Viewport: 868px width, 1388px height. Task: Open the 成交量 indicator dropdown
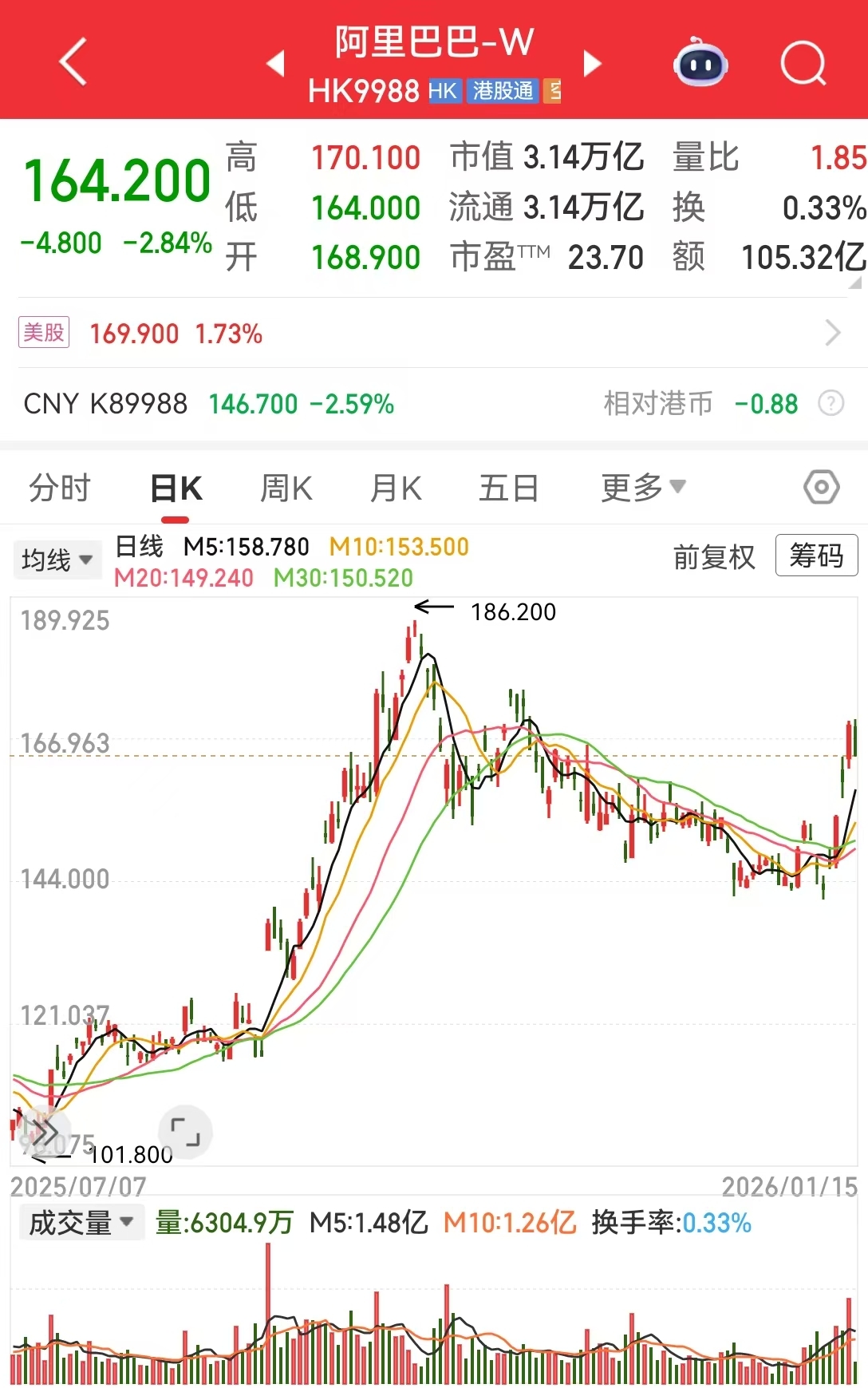tap(80, 1221)
